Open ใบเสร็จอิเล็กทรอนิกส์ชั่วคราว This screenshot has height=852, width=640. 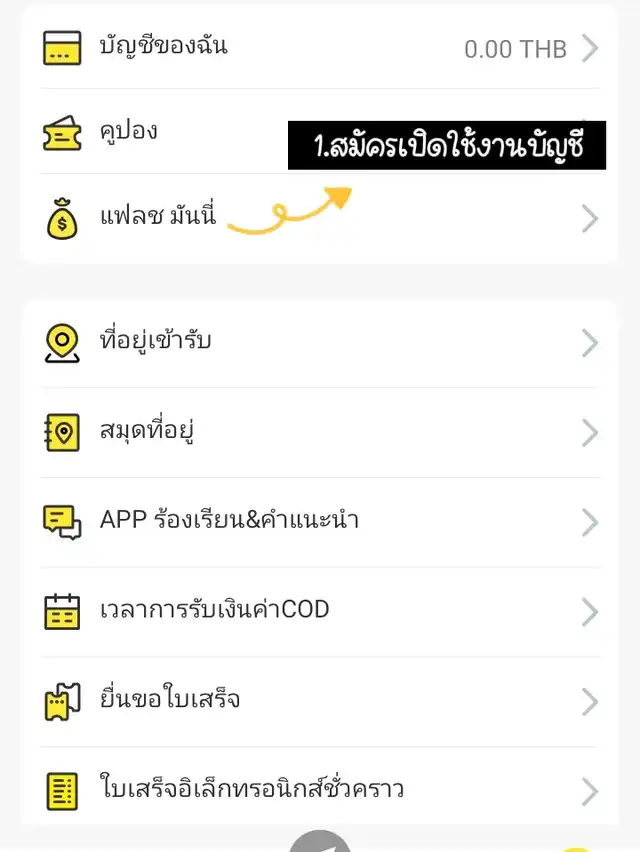click(x=318, y=790)
